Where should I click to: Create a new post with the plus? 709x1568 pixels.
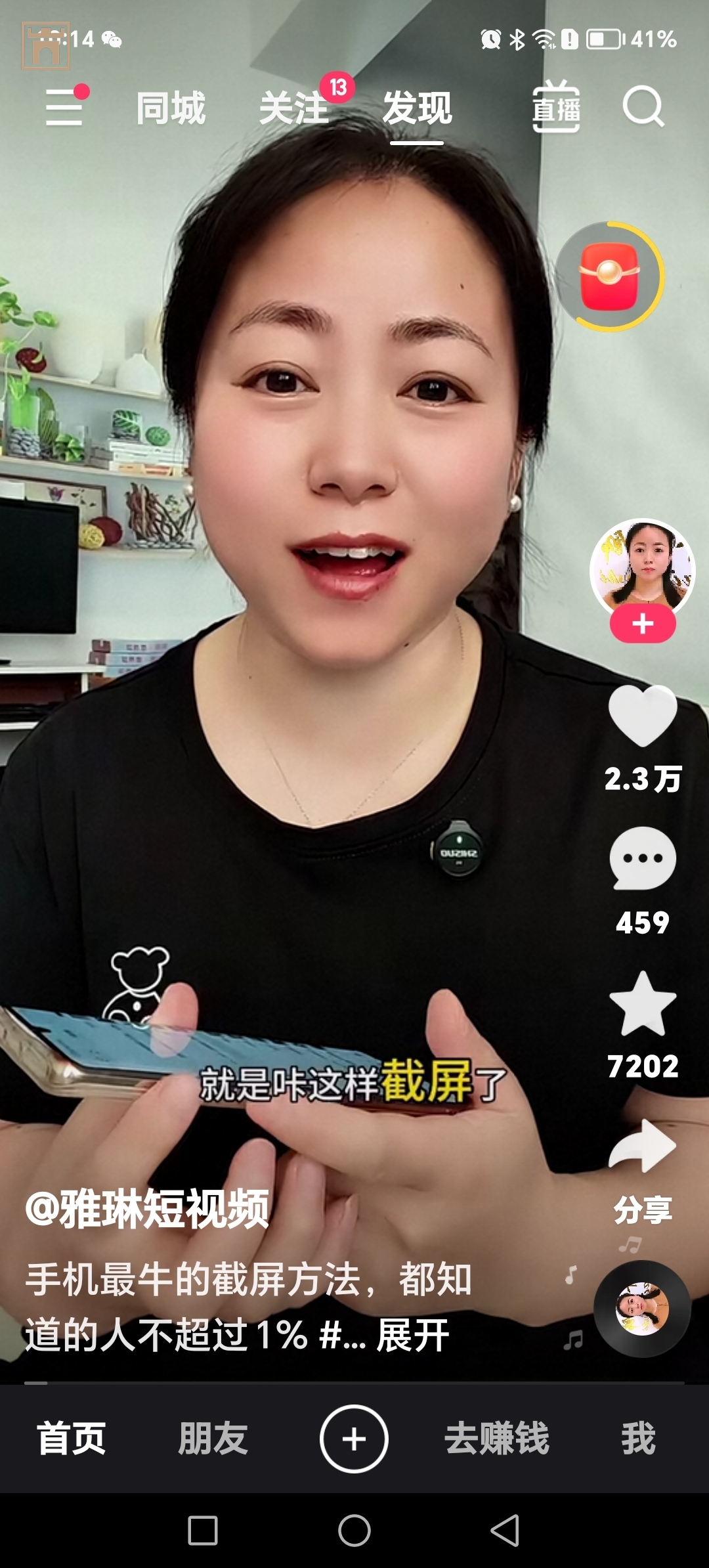[x=354, y=1439]
